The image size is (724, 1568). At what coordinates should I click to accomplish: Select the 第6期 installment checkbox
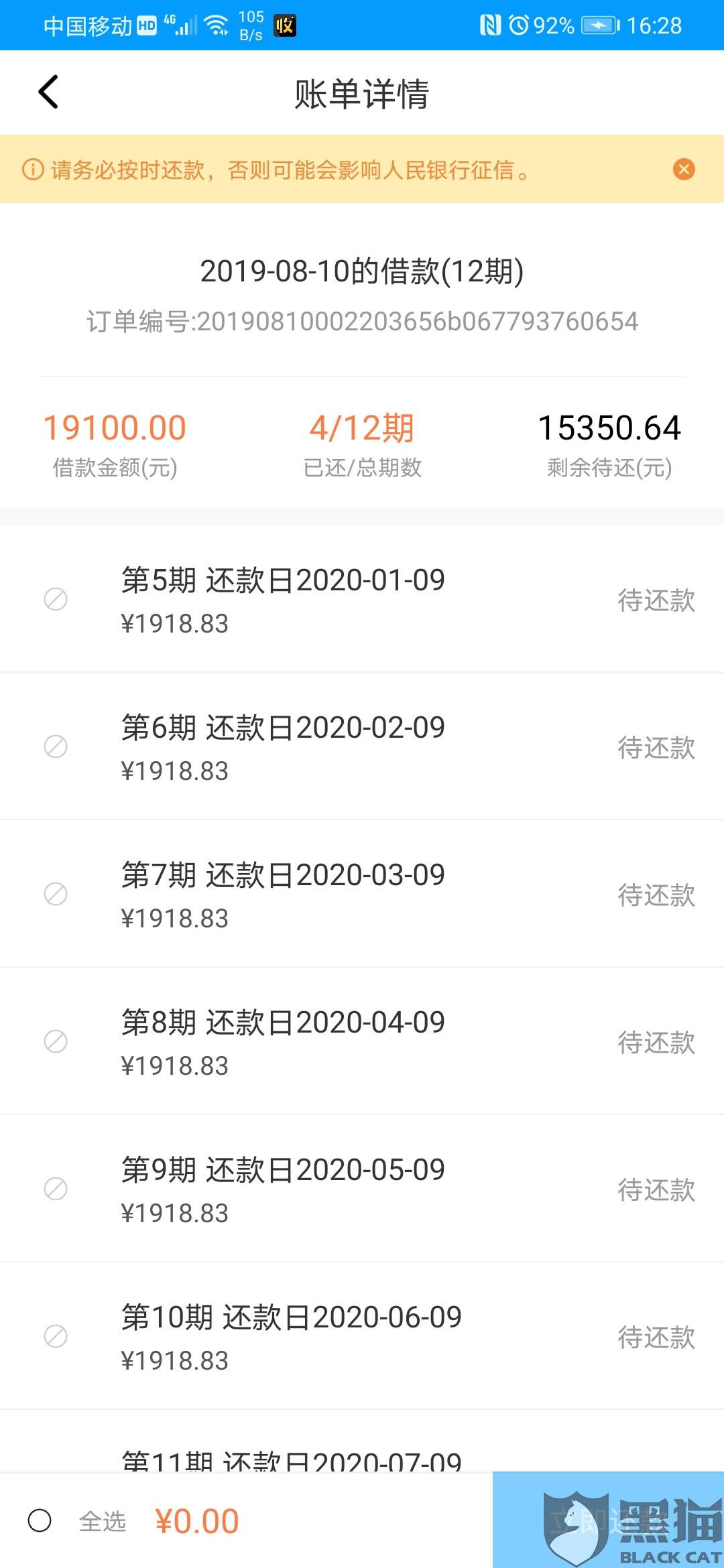pyautogui.click(x=56, y=746)
